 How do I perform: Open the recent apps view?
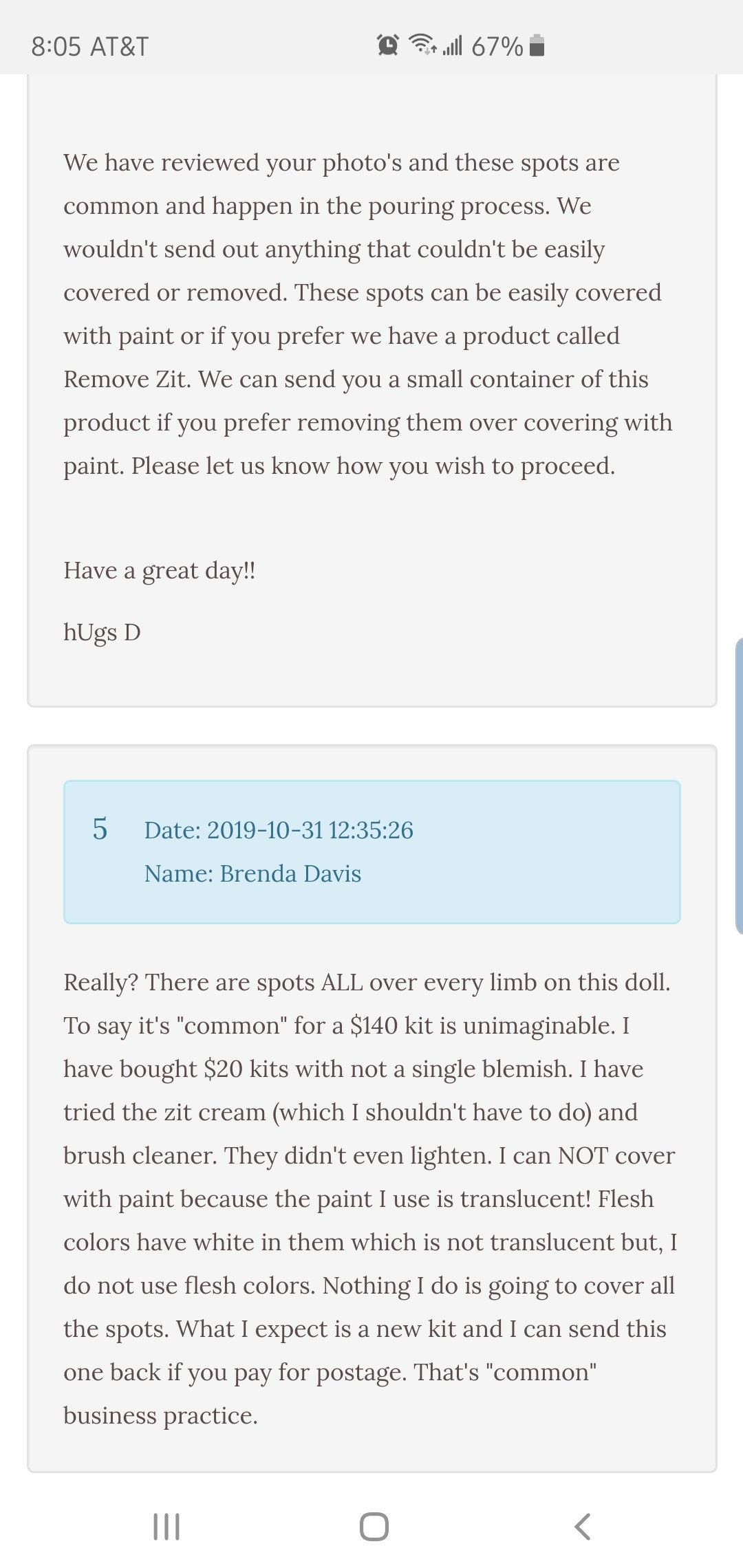[166, 1526]
